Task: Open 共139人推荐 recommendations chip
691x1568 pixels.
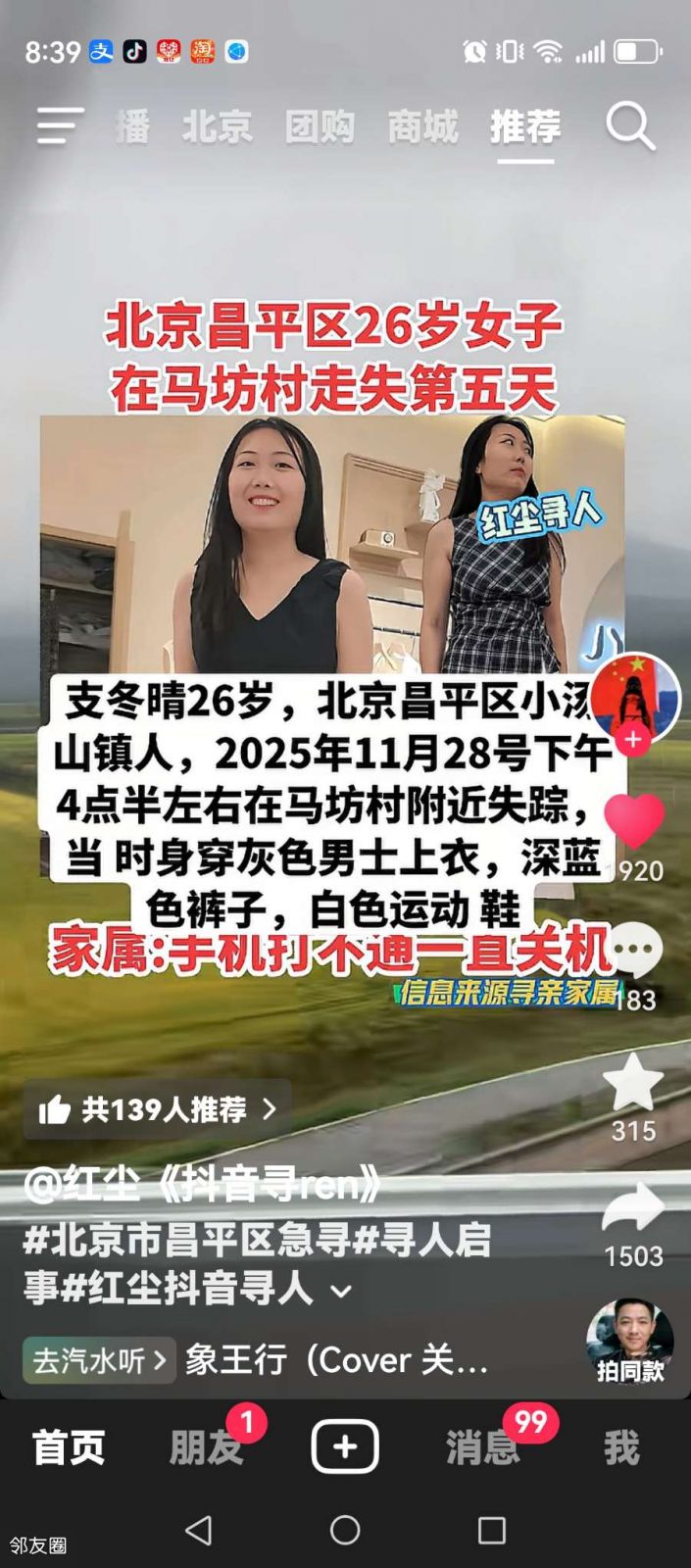Action: (157, 1109)
